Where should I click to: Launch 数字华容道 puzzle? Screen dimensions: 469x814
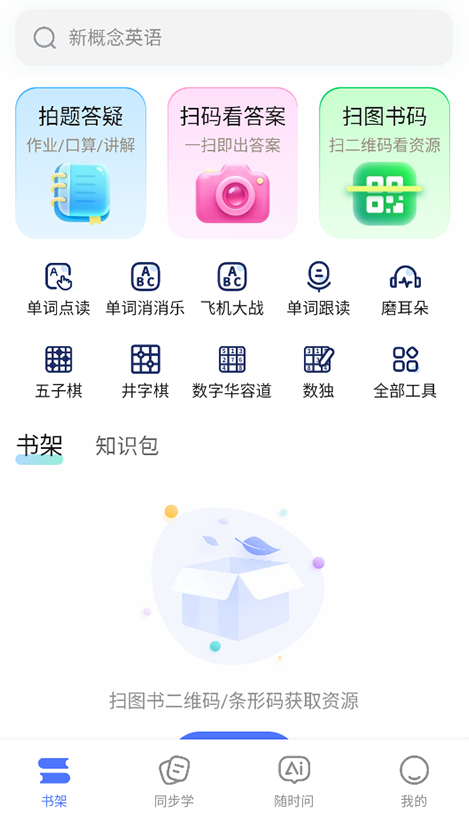(232, 372)
